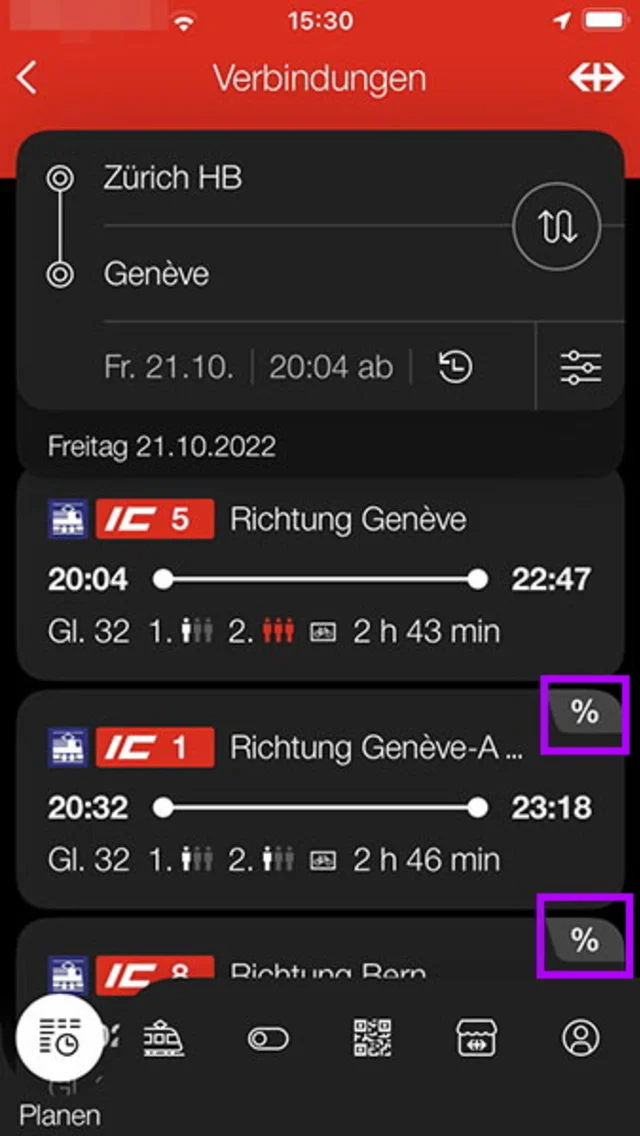
Task: Change departure date and time 20:04 ab
Action: point(250,367)
